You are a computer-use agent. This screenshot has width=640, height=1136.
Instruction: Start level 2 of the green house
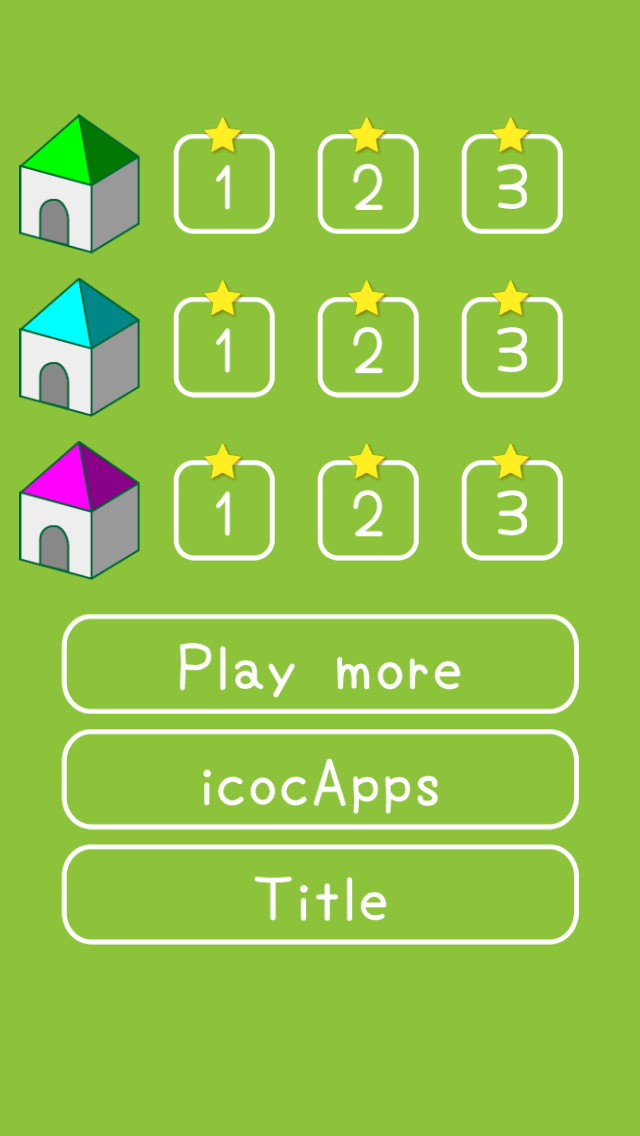tap(368, 184)
